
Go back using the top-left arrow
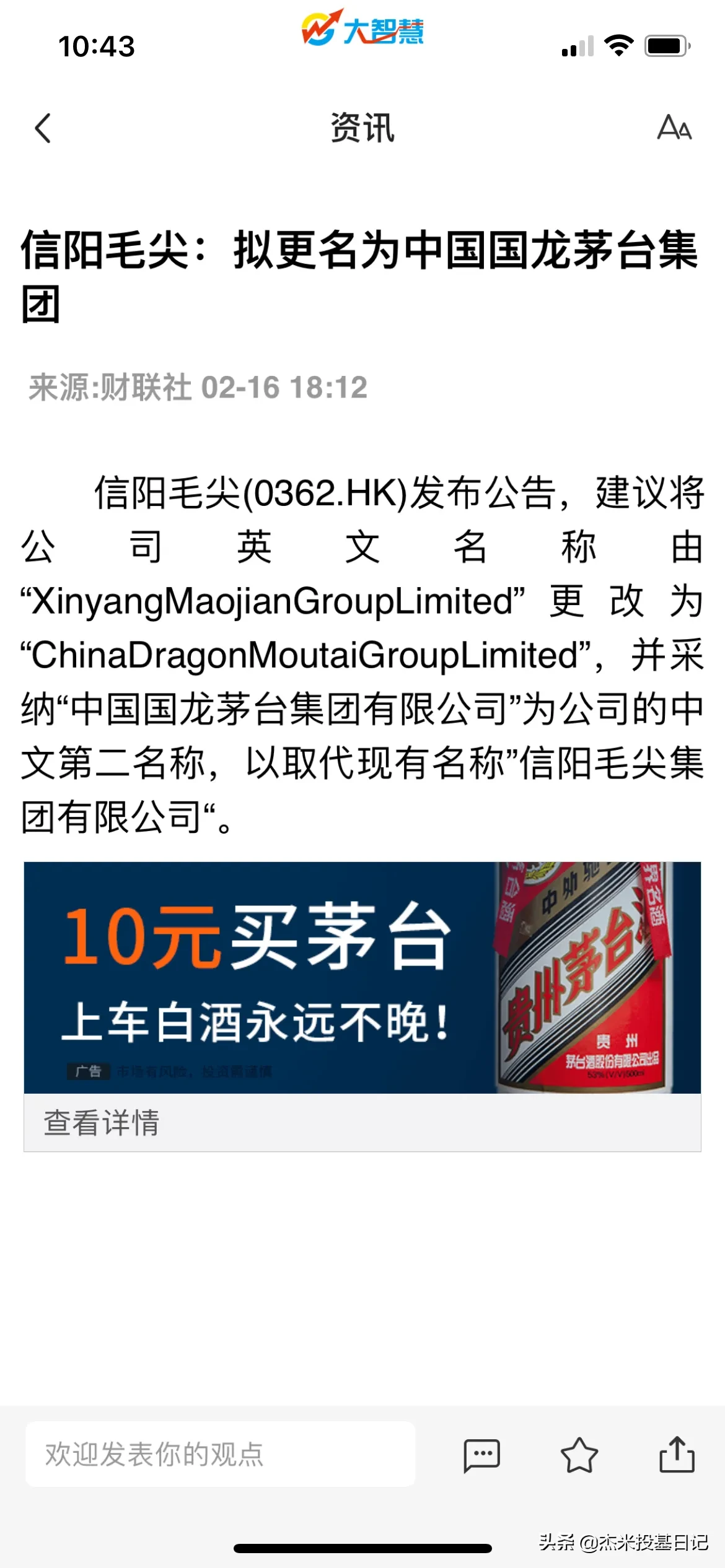point(43,128)
